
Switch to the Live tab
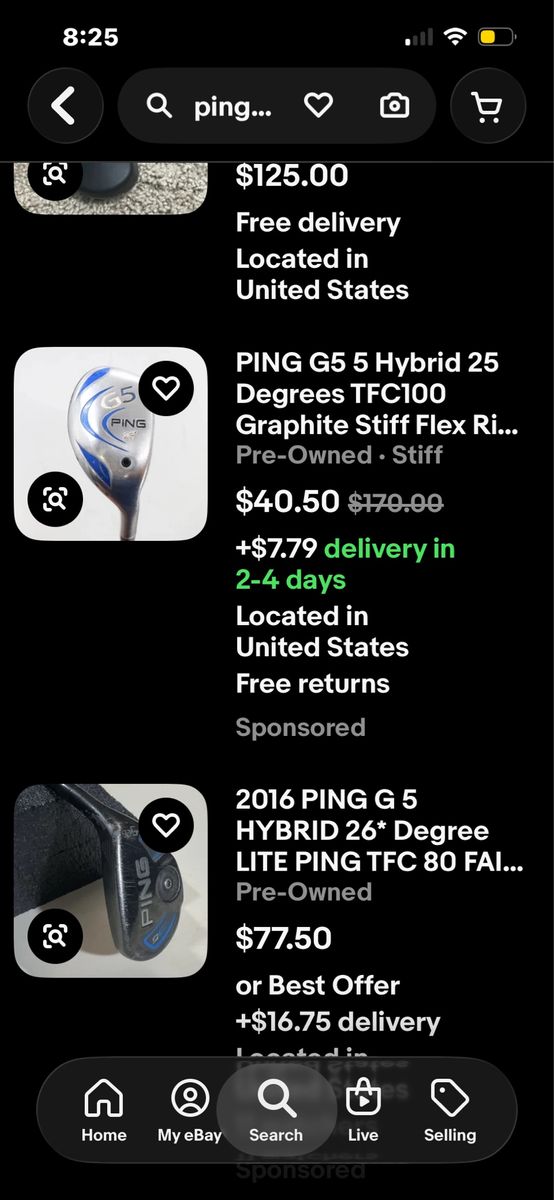tap(363, 1111)
